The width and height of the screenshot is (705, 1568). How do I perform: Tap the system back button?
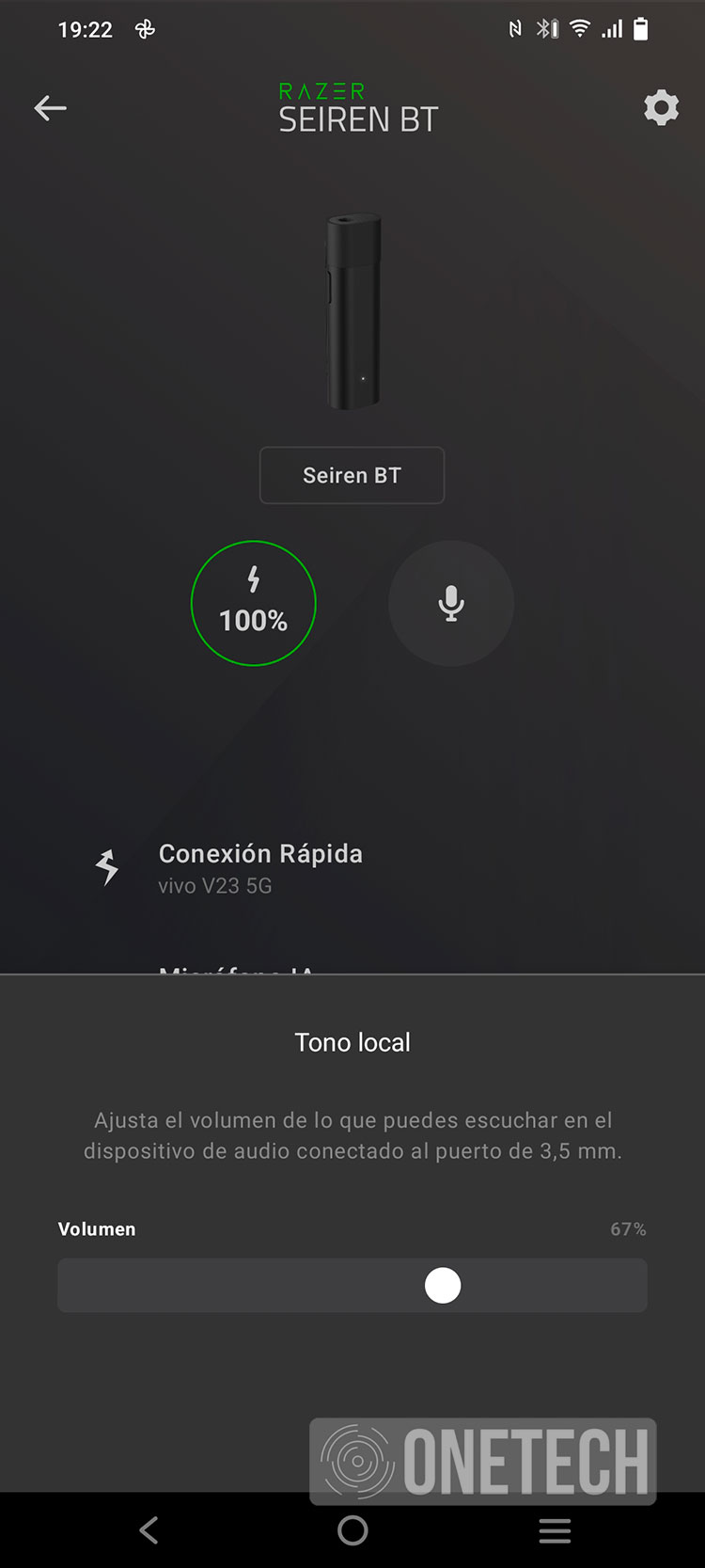(x=149, y=1530)
